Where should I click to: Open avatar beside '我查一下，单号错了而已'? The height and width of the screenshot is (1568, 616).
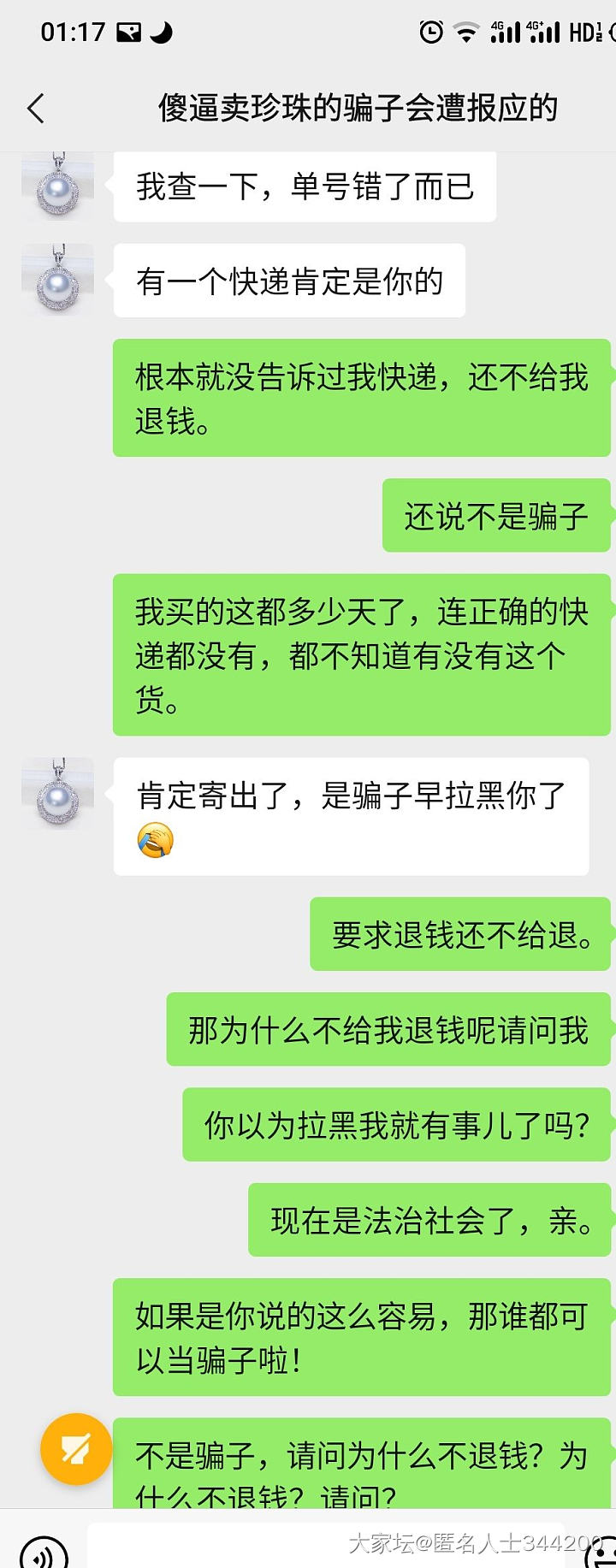click(57, 187)
